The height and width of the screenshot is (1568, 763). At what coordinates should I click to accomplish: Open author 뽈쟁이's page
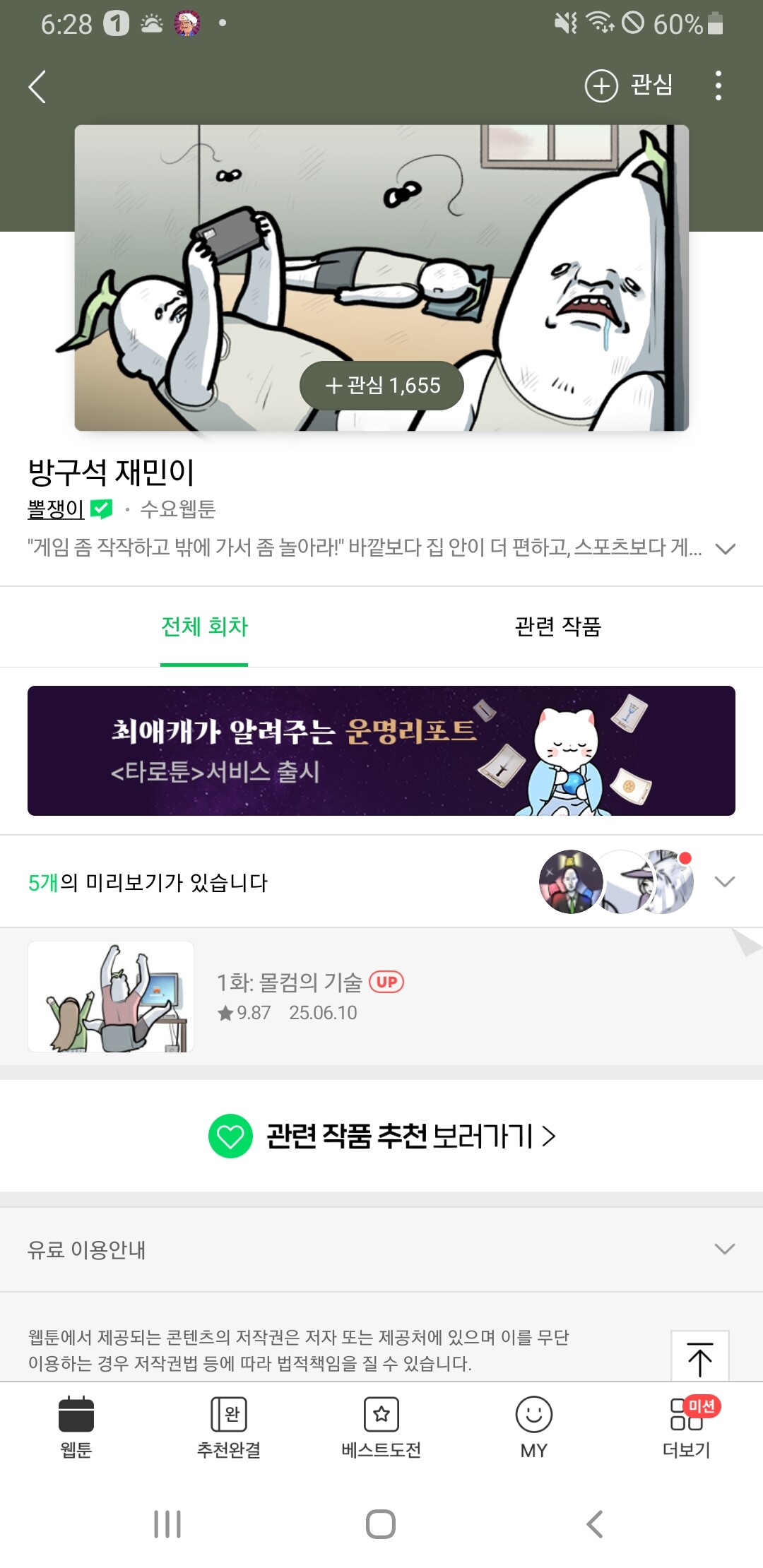pyautogui.click(x=56, y=509)
